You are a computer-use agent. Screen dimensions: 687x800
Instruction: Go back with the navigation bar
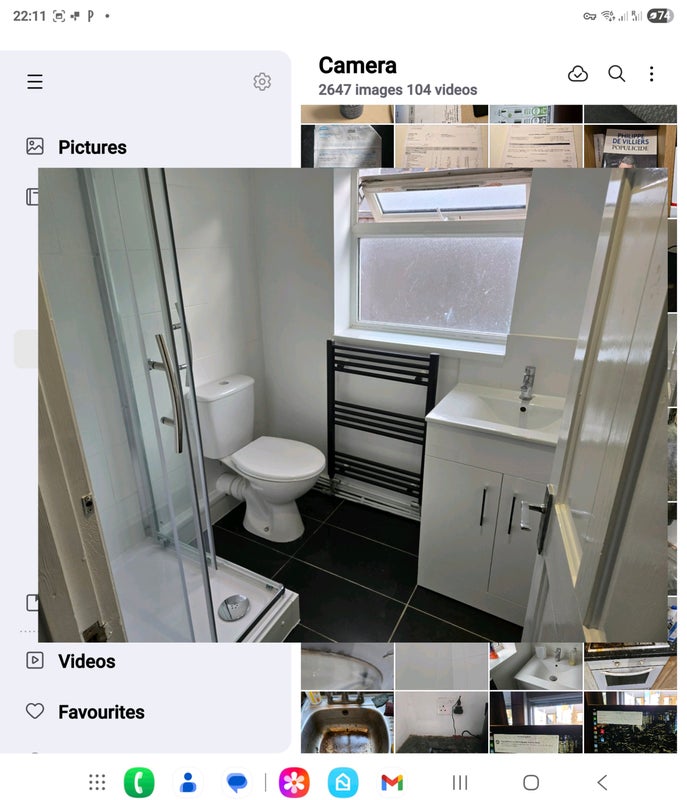click(602, 782)
